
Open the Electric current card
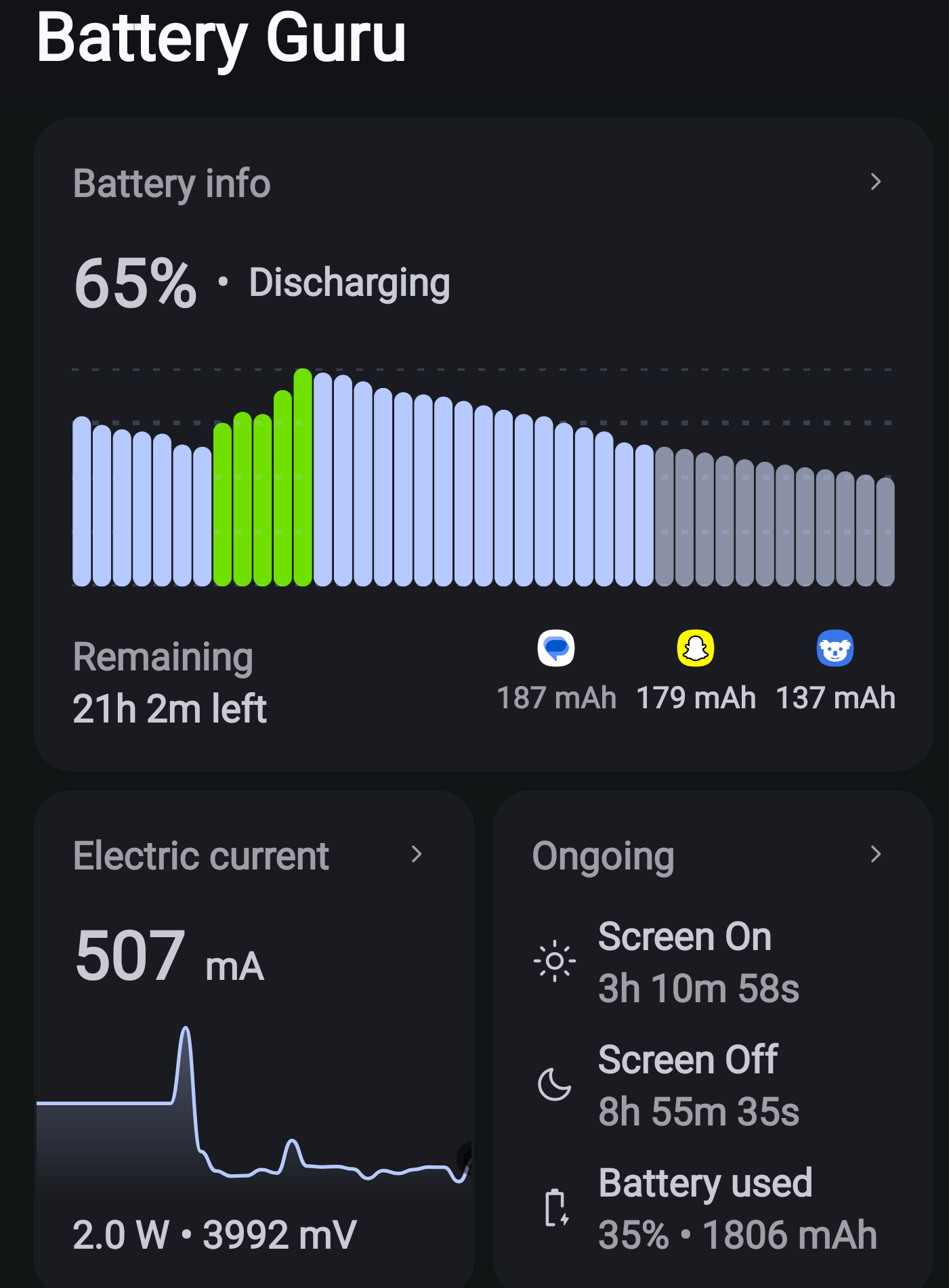point(253,1039)
